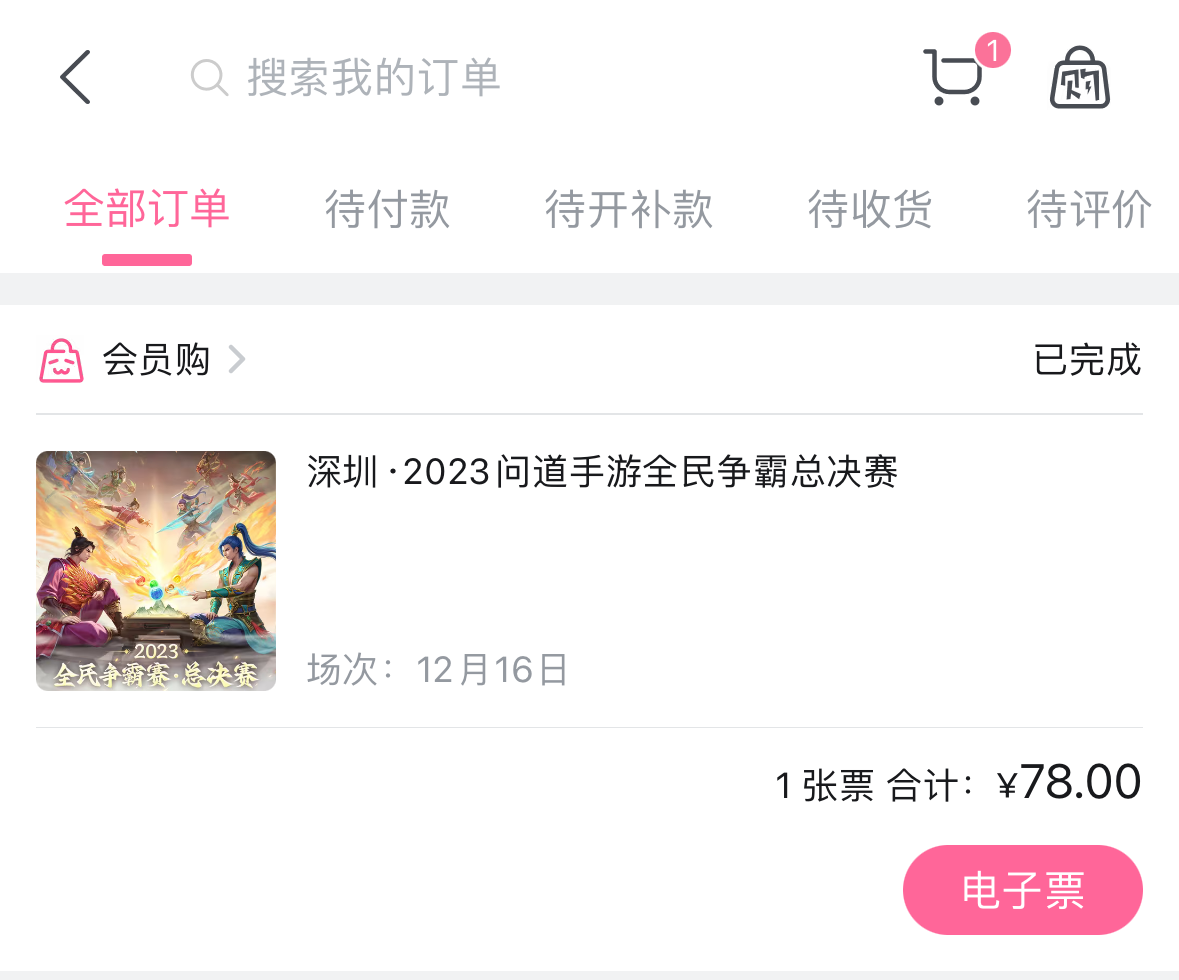Switch to the 待收货 tab
1179x980 pixels.
(870, 211)
